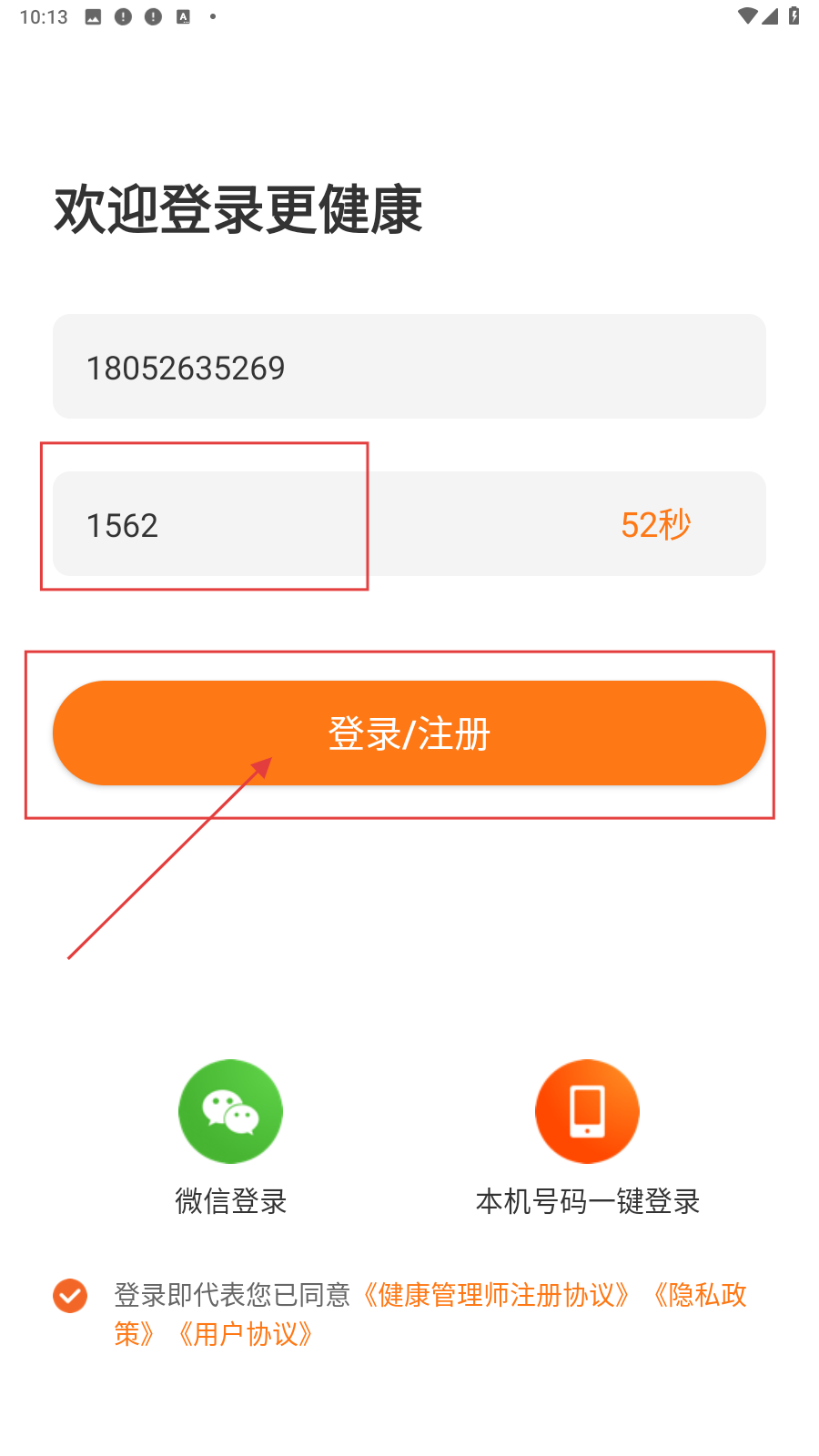Image resolution: width=819 pixels, height=1456 pixels.
Task: Open 《健康管理师注册协议》 link
Action: click(x=497, y=1295)
